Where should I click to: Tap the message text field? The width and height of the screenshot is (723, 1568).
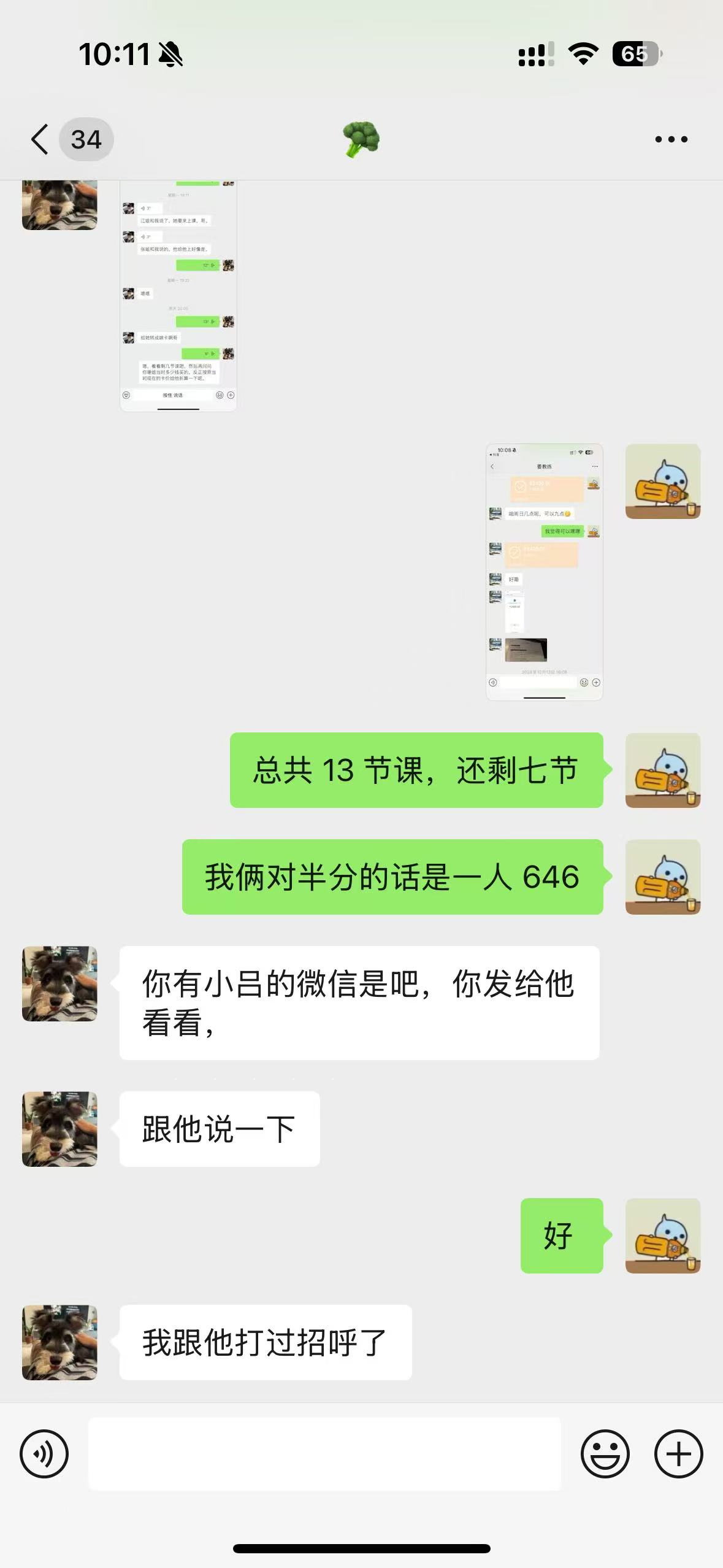tap(324, 1453)
